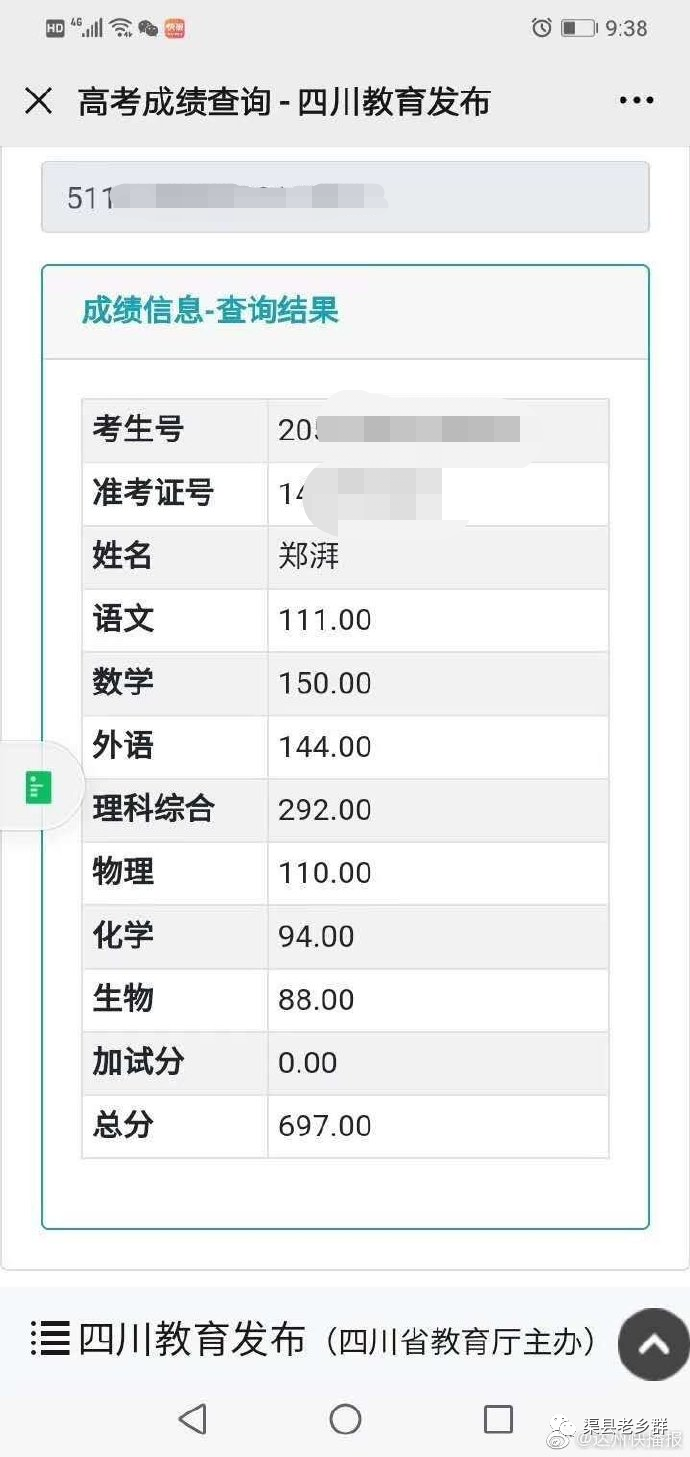Tap the ID number input field

tap(345, 197)
